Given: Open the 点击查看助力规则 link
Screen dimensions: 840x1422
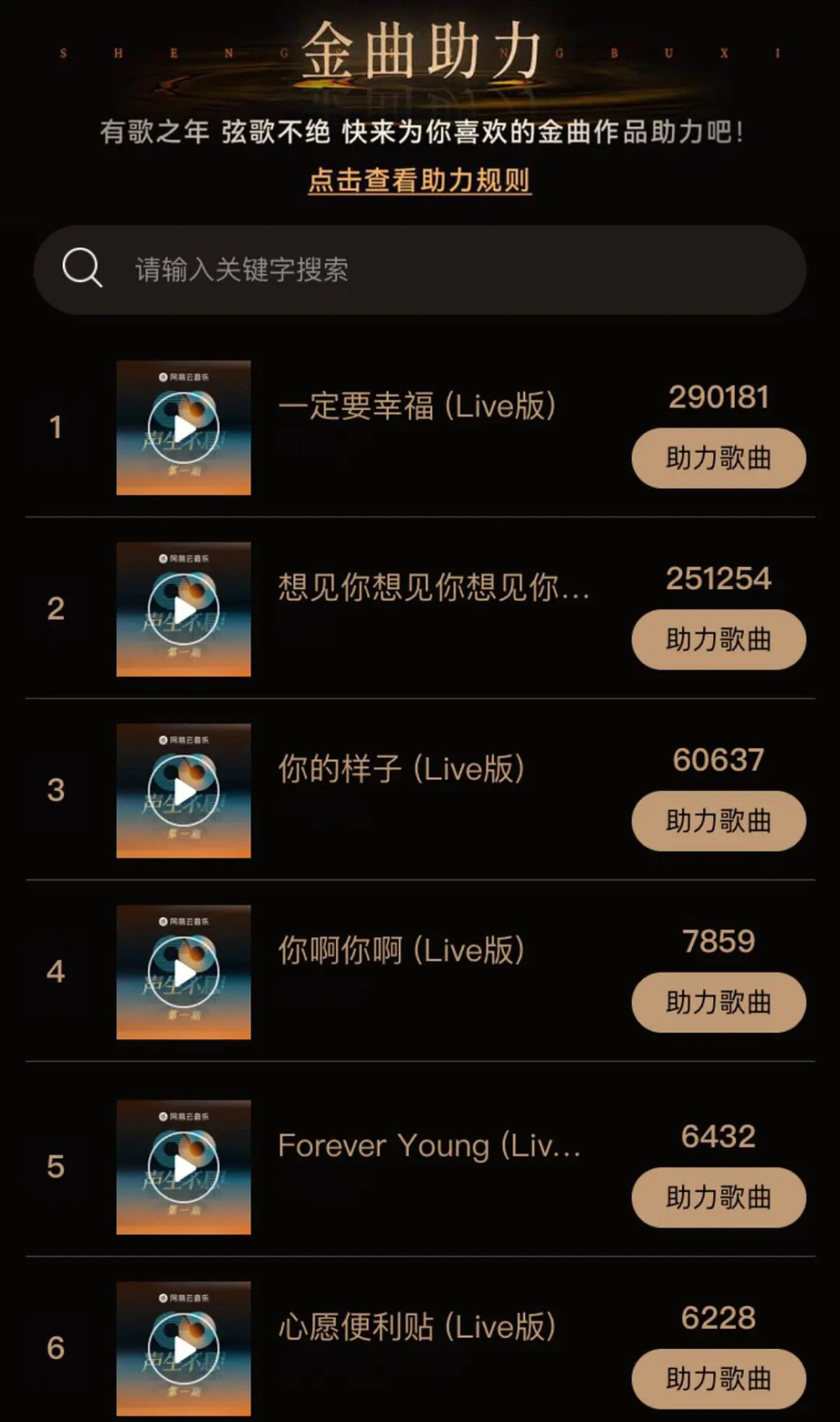Looking at the screenshot, I should click(x=419, y=181).
